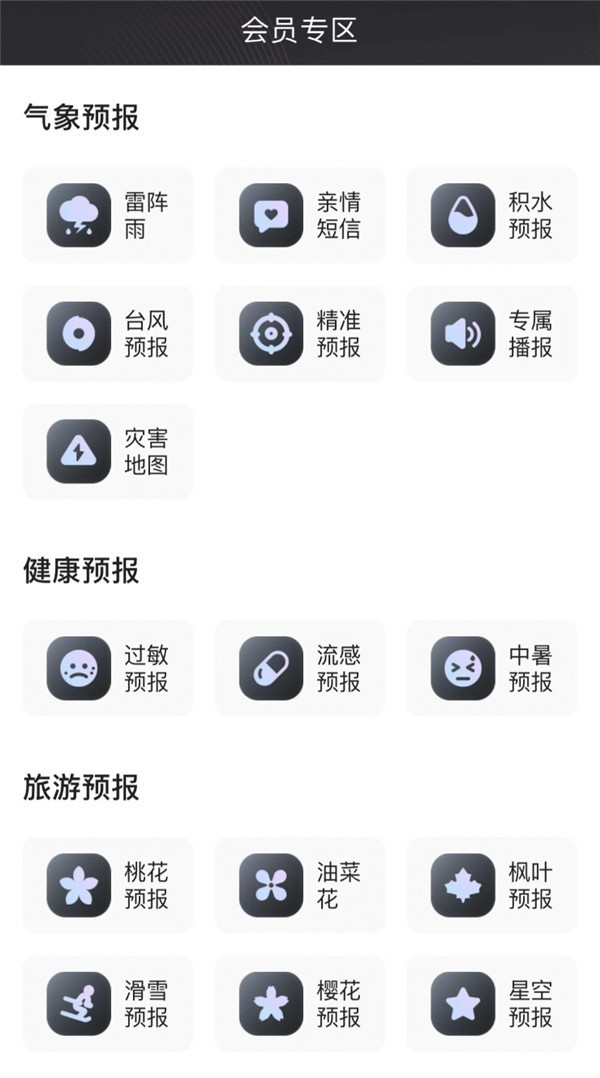Open 台风预报 typhoon forecast

107,333
